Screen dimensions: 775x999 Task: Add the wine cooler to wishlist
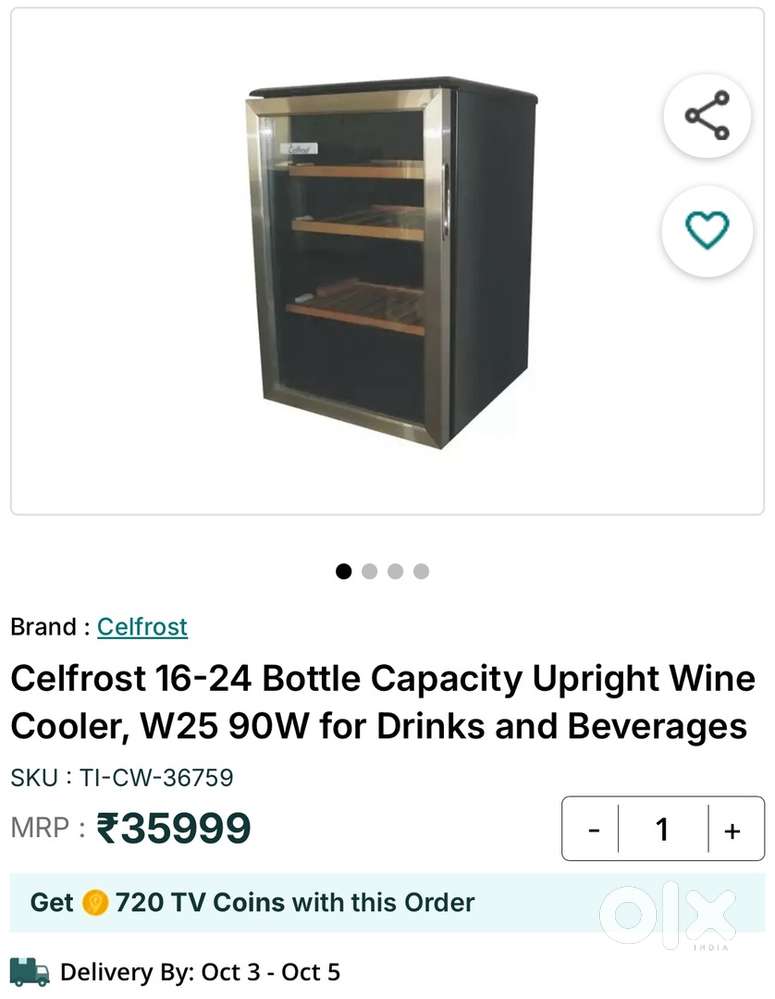[707, 231]
